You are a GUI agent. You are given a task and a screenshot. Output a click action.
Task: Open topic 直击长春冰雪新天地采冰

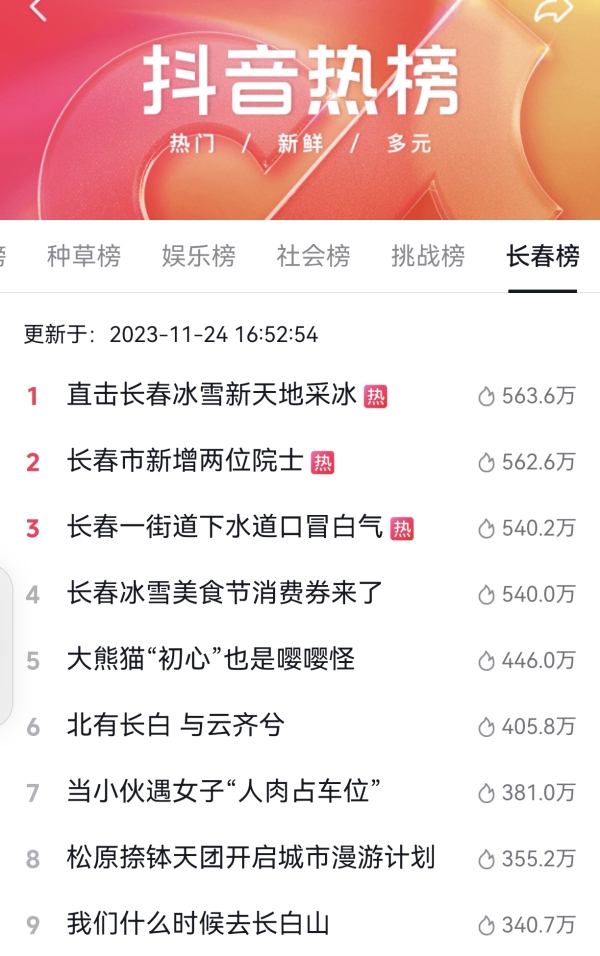pos(212,396)
